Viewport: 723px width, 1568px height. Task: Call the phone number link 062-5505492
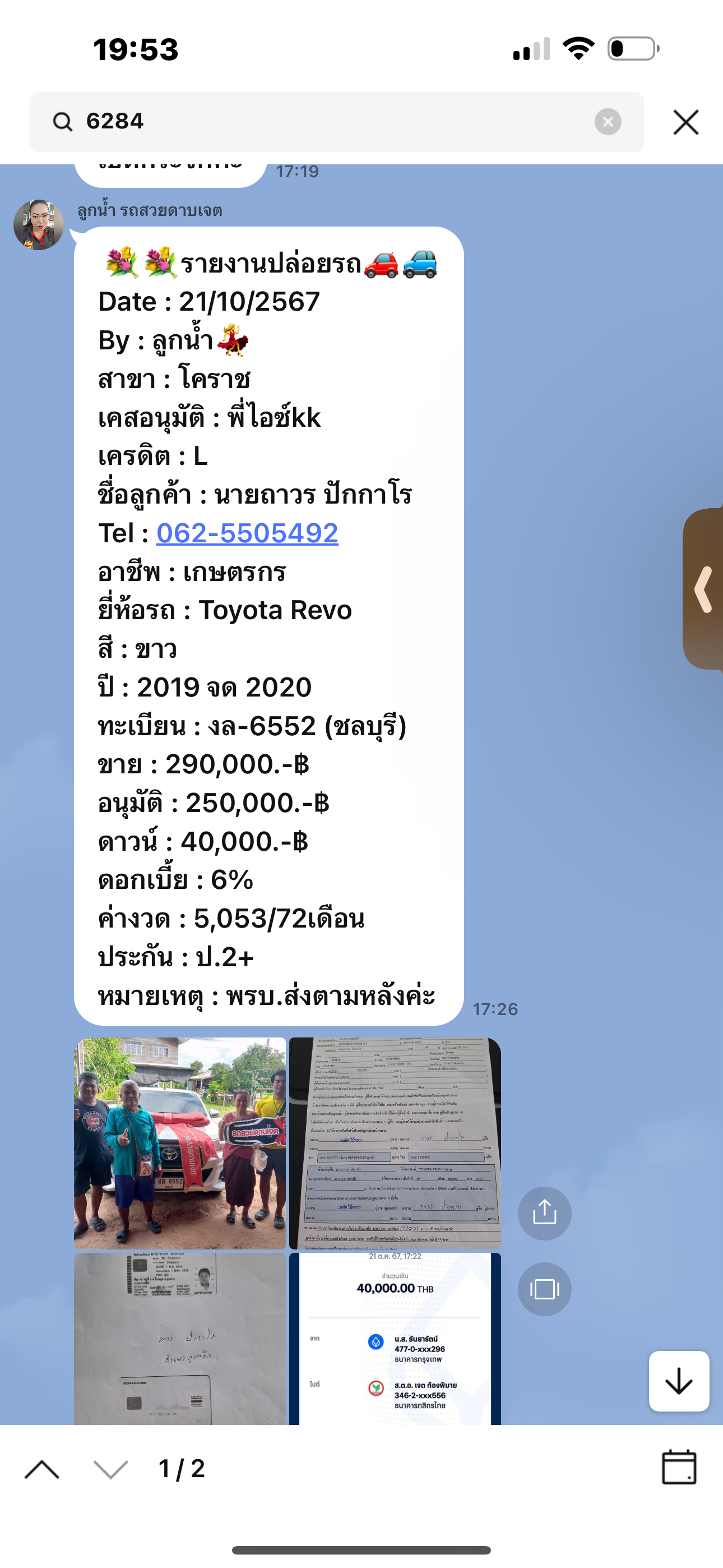pyautogui.click(x=247, y=533)
